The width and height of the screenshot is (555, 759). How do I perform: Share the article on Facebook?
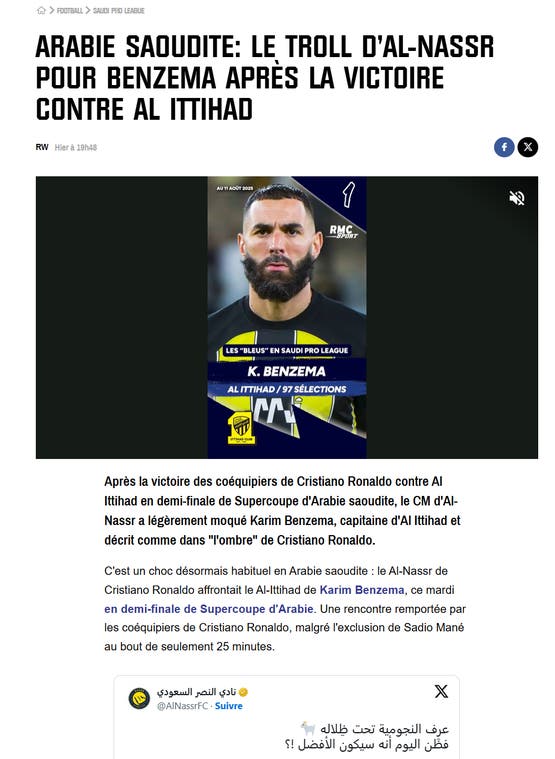pyautogui.click(x=504, y=147)
